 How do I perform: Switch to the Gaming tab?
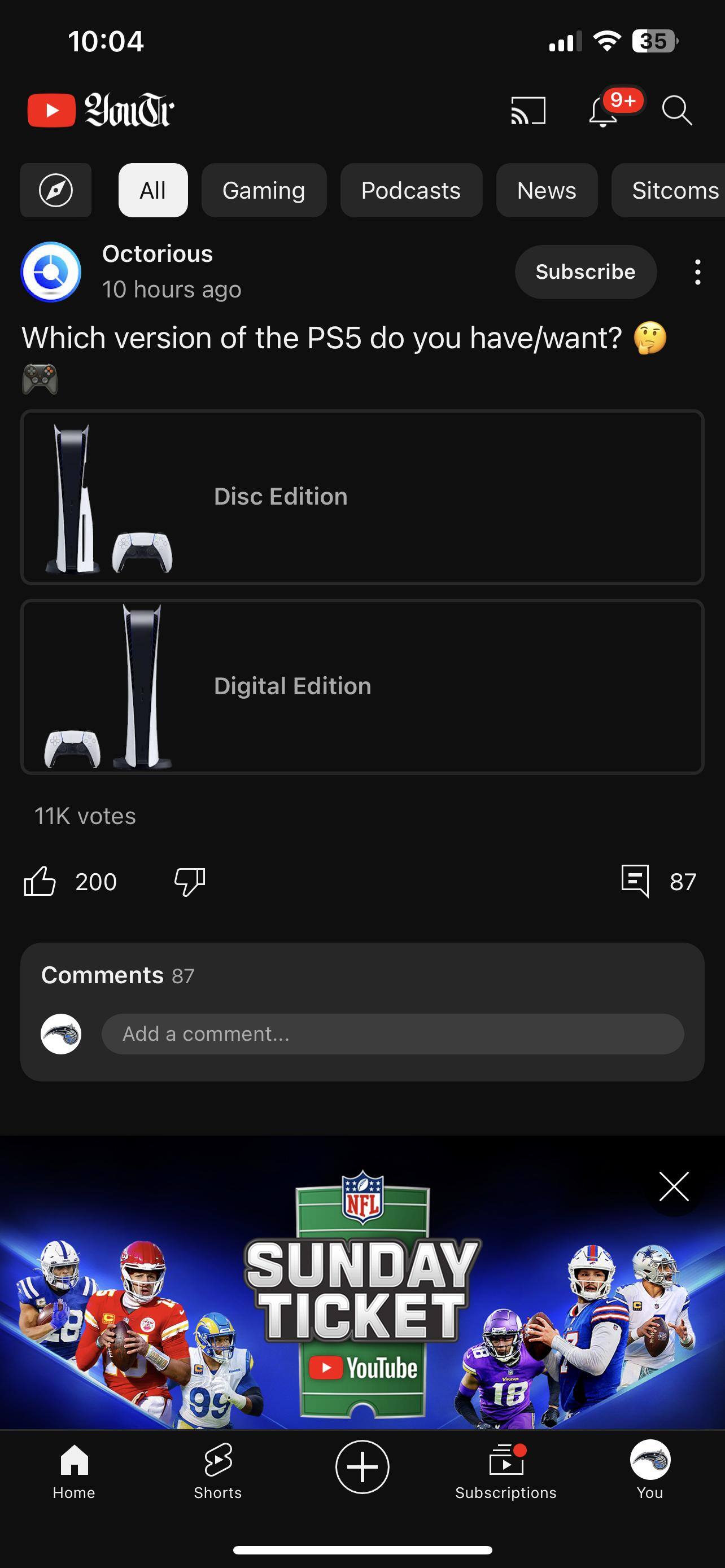coord(264,191)
